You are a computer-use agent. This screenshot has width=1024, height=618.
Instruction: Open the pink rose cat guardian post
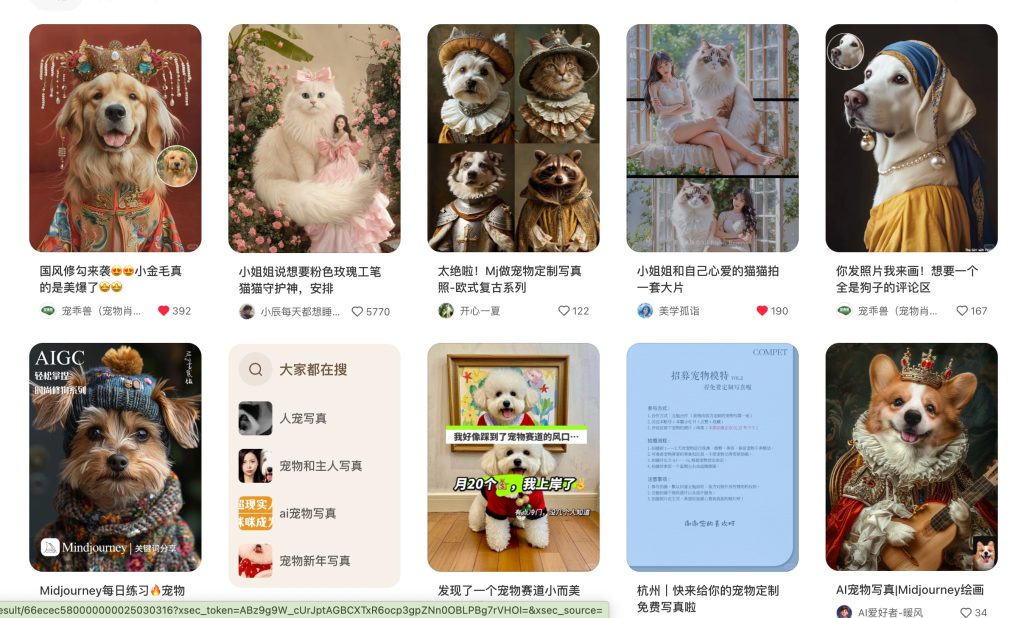(314, 138)
